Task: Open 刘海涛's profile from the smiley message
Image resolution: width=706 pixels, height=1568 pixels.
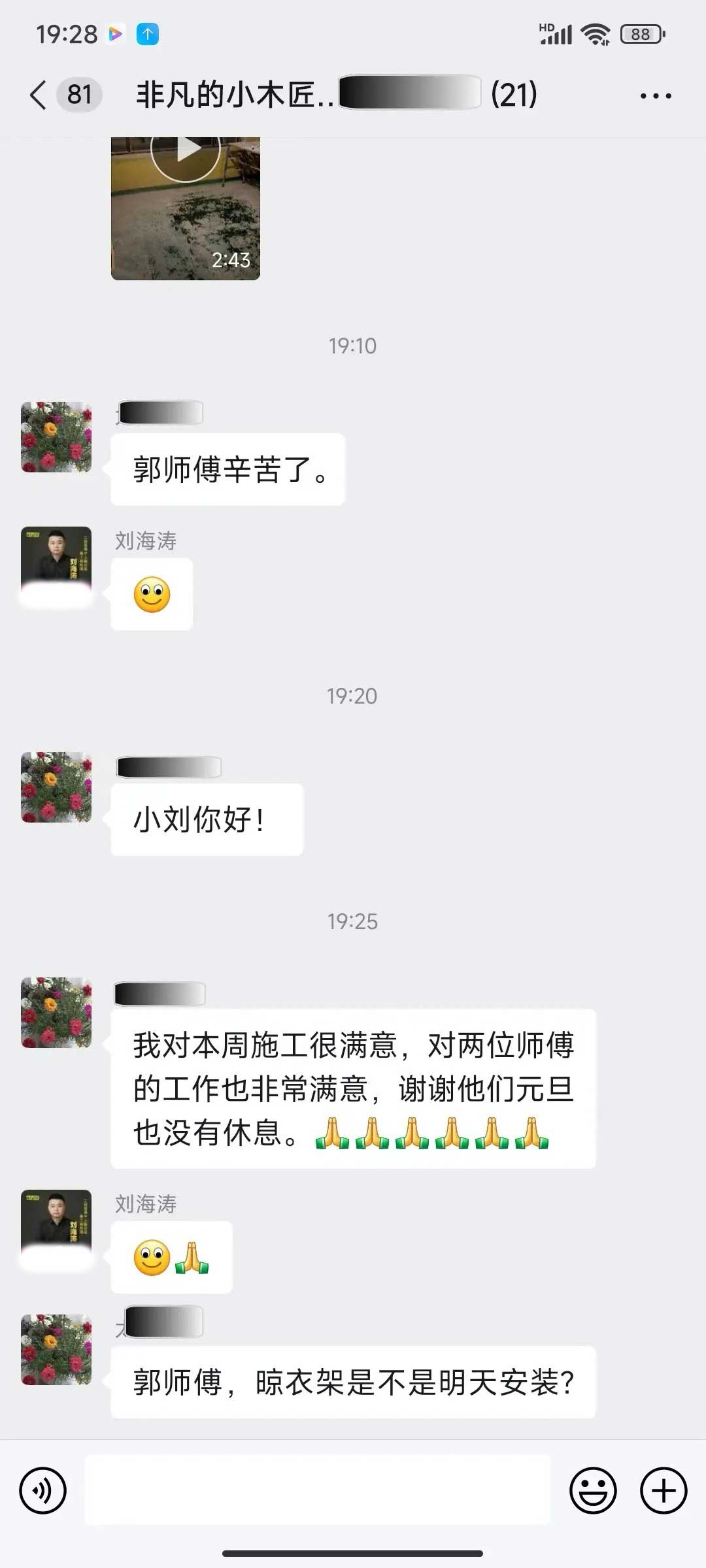Action: (56, 561)
